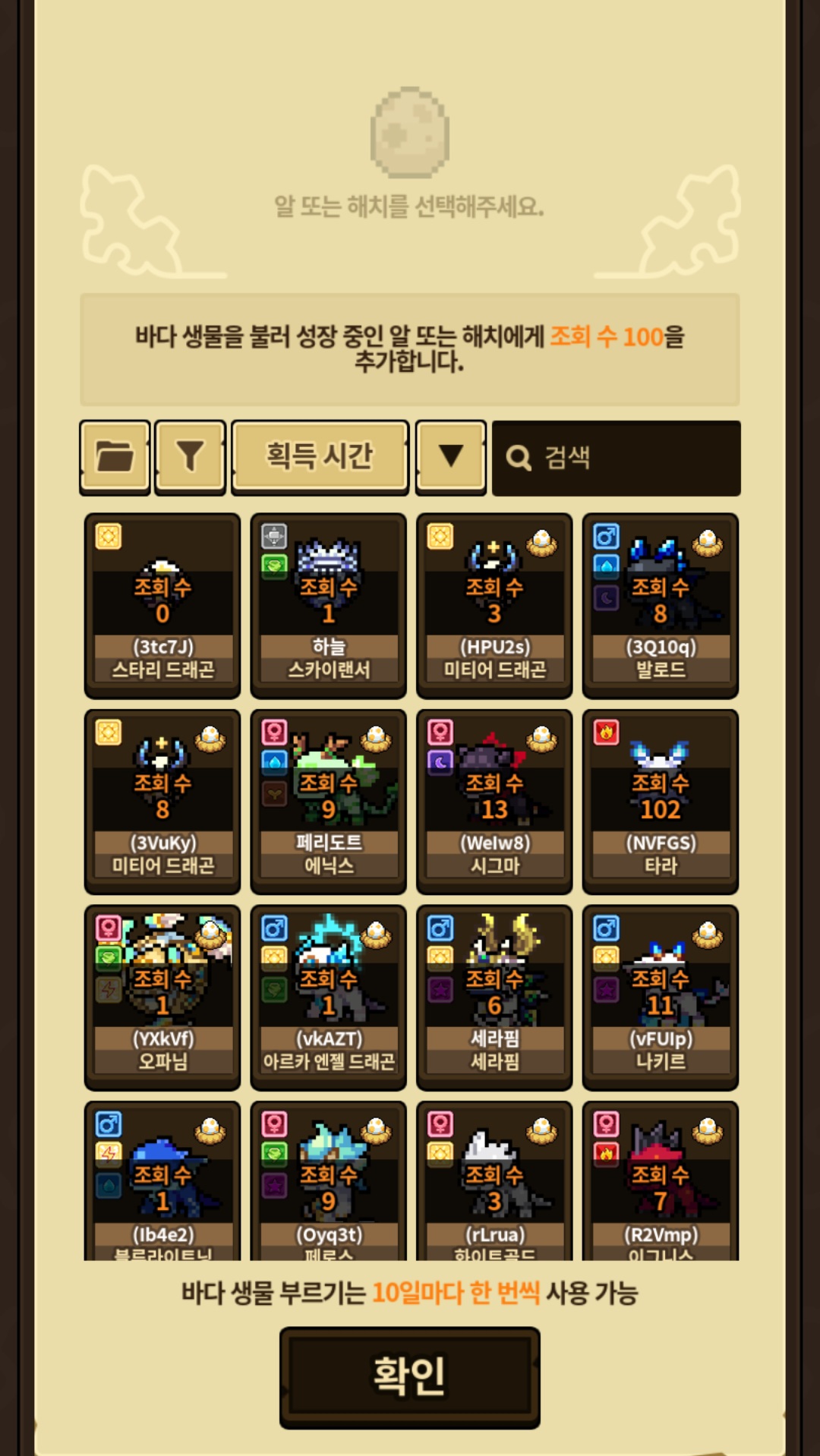
Task: Pick the 페리도트 에닉스 card
Action: click(328, 801)
